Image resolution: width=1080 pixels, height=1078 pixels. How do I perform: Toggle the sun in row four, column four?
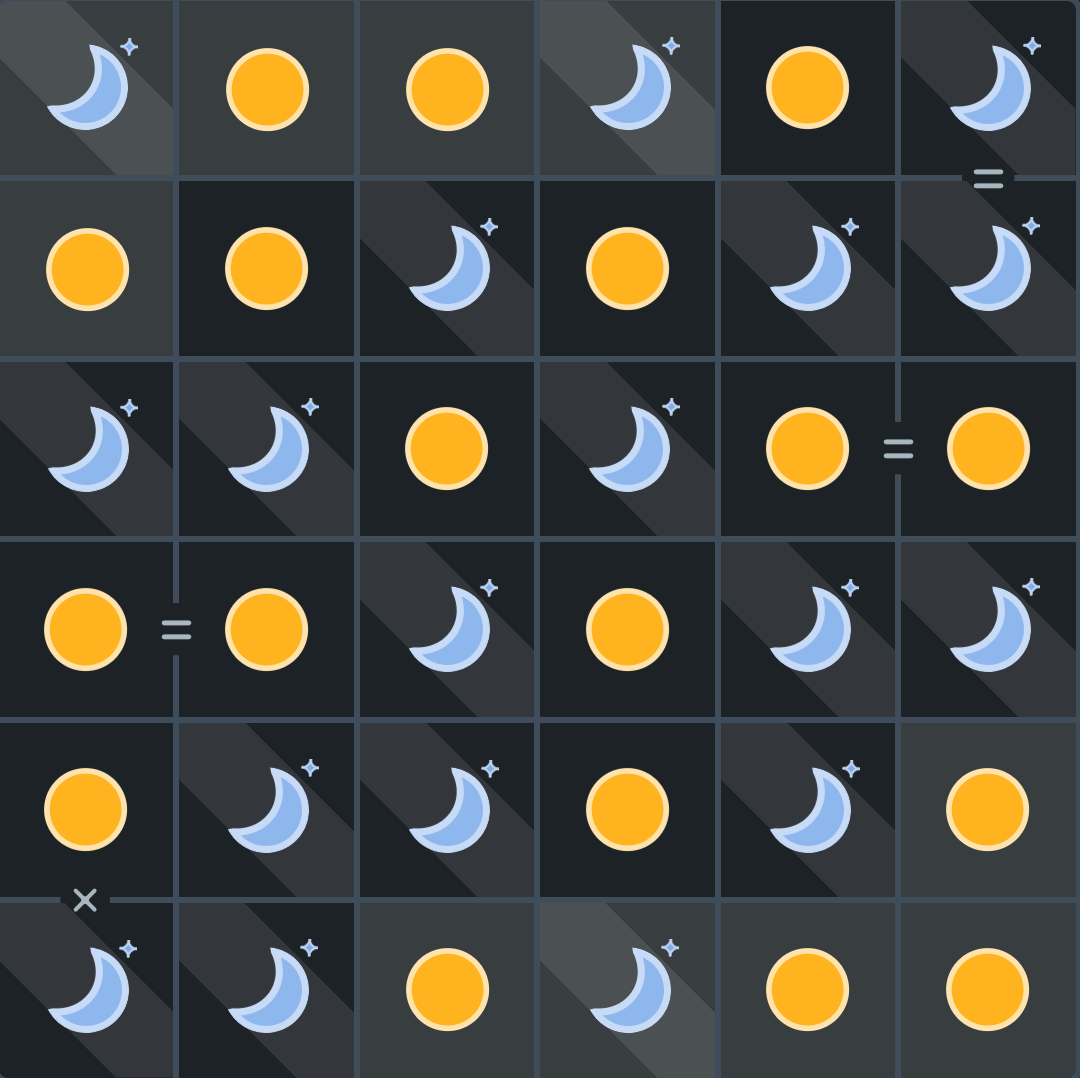(x=627, y=629)
